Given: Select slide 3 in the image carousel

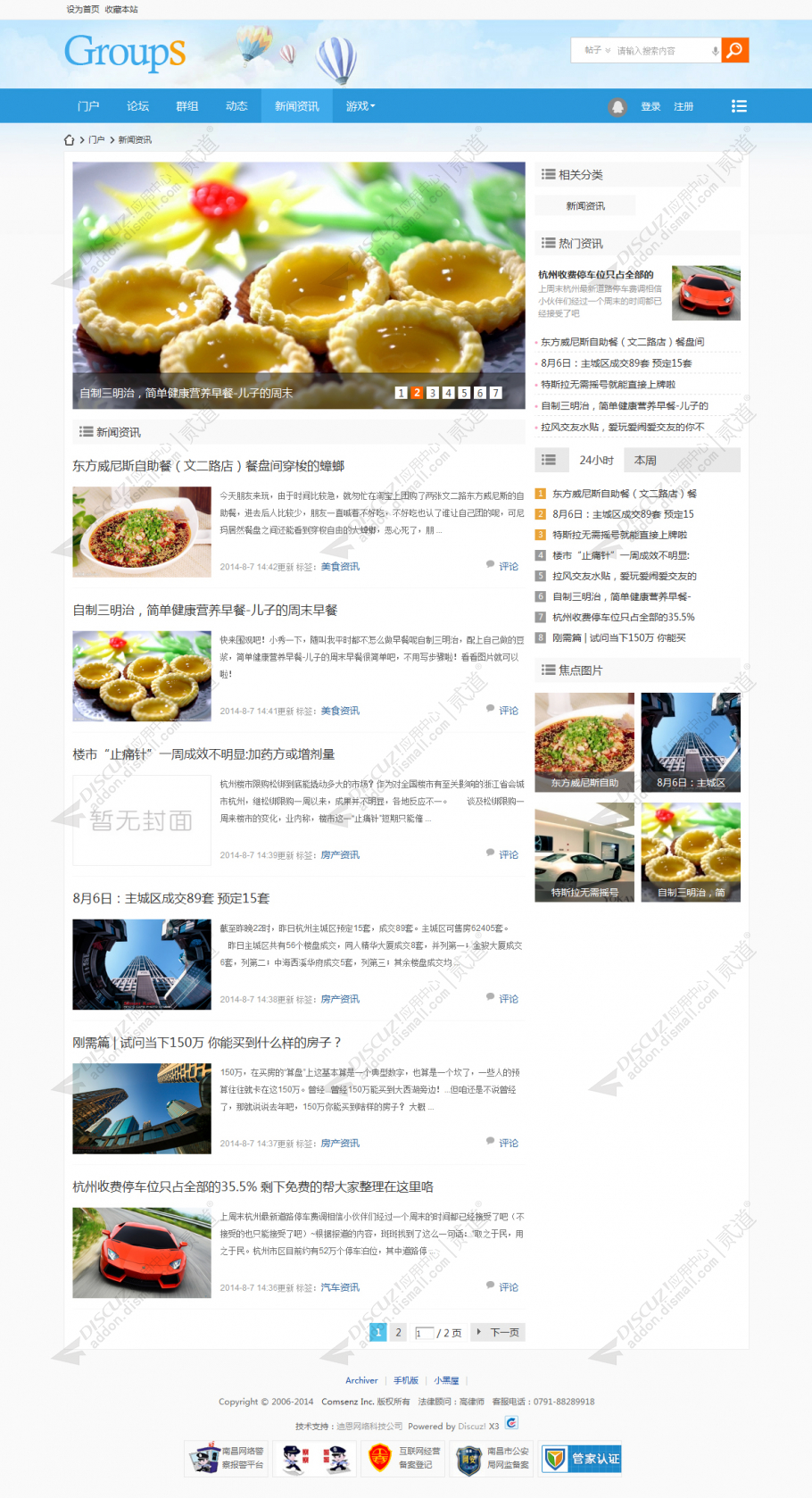Looking at the screenshot, I should click(x=433, y=393).
